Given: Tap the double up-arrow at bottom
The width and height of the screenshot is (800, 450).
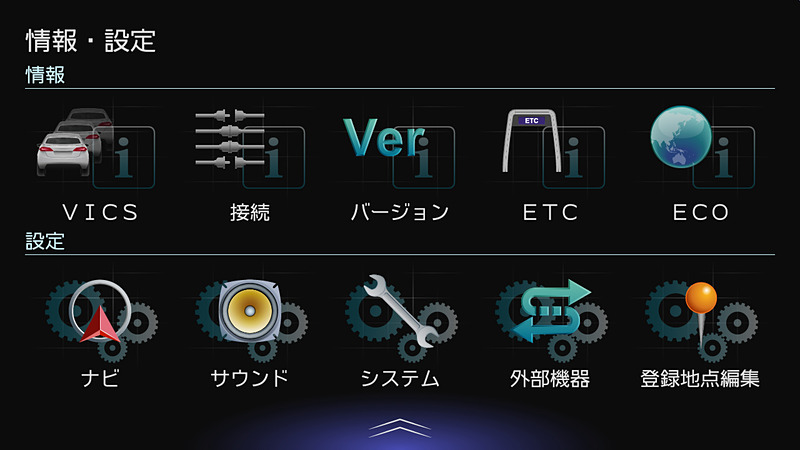Looking at the screenshot, I should pyautogui.click(x=399, y=427).
